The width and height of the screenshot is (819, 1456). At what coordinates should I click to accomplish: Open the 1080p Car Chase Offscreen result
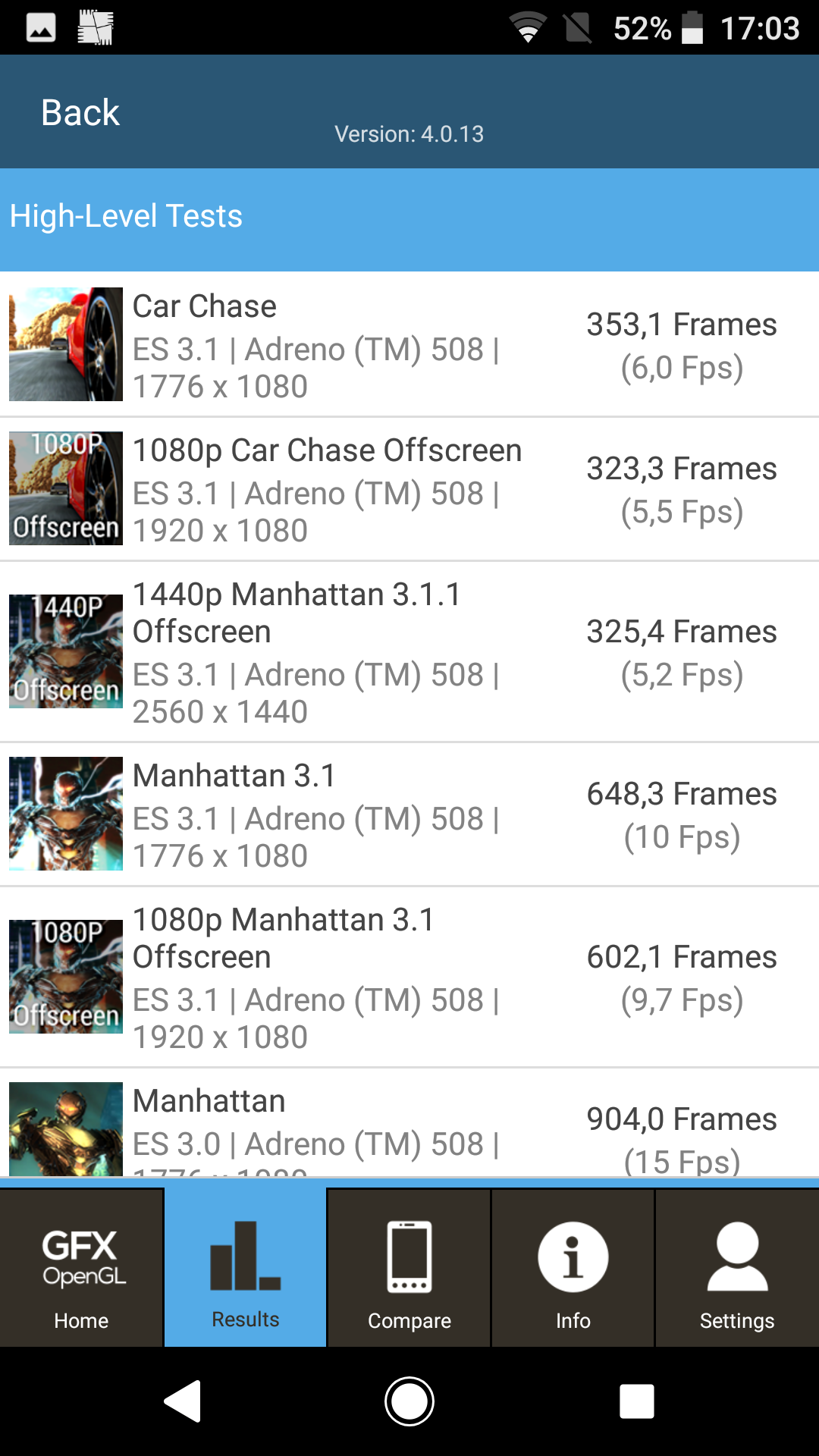click(409, 489)
